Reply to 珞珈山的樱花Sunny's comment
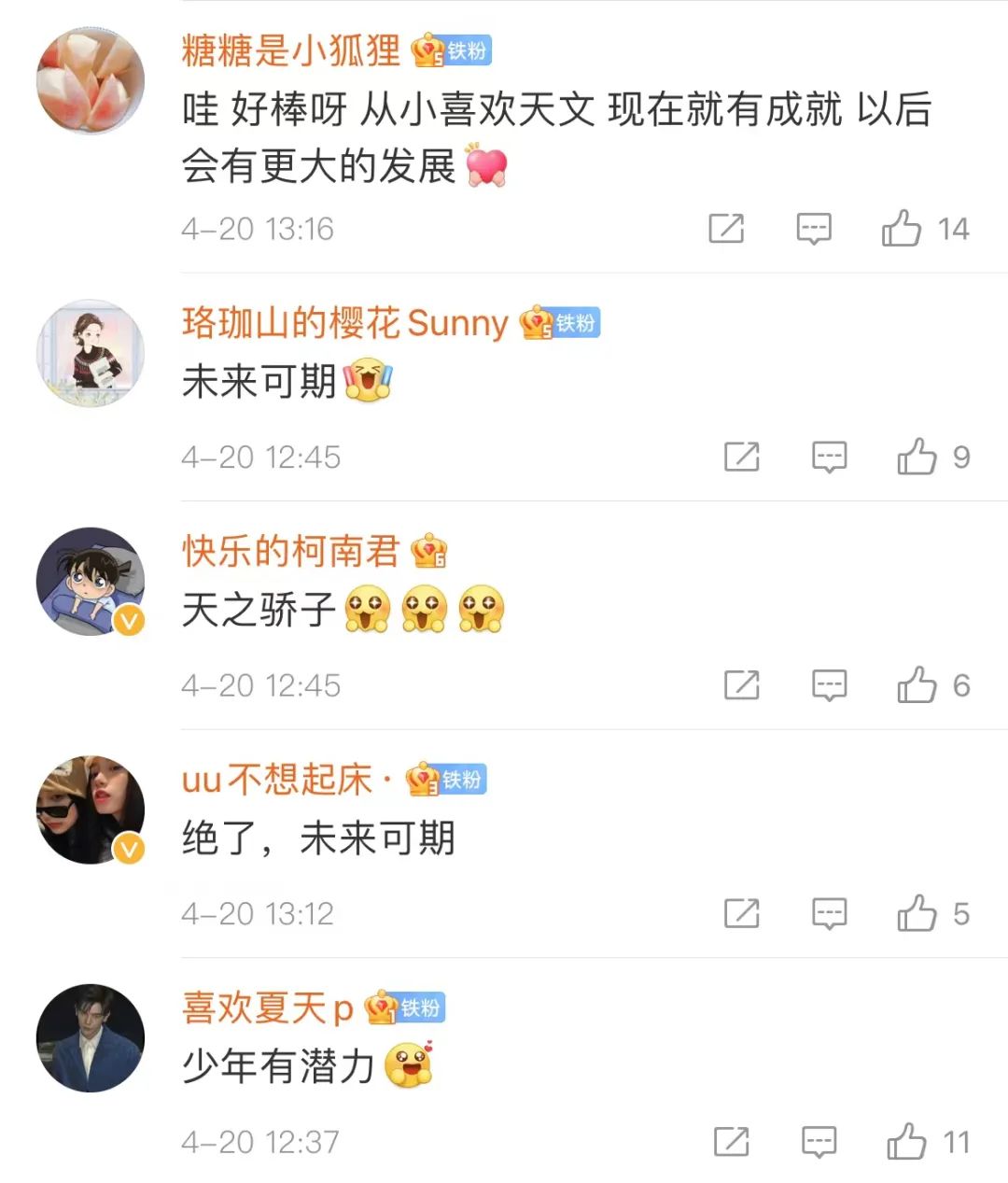The width and height of the screenshot is (1008, 1183). coord(829,457)
